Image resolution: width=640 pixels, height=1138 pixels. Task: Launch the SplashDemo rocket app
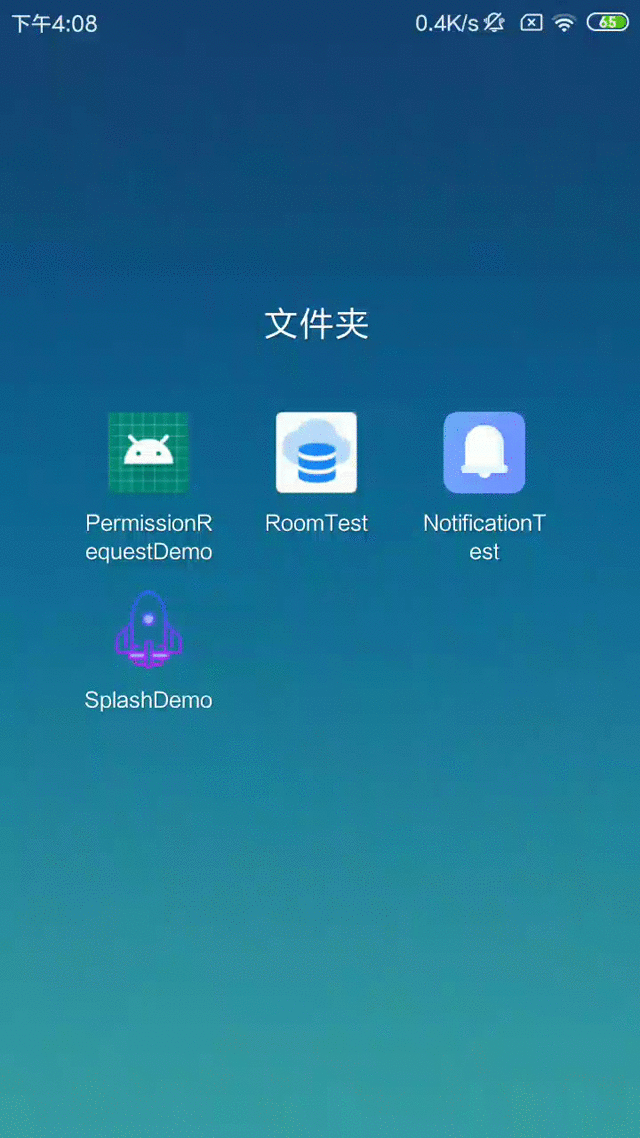coord(148,630)
